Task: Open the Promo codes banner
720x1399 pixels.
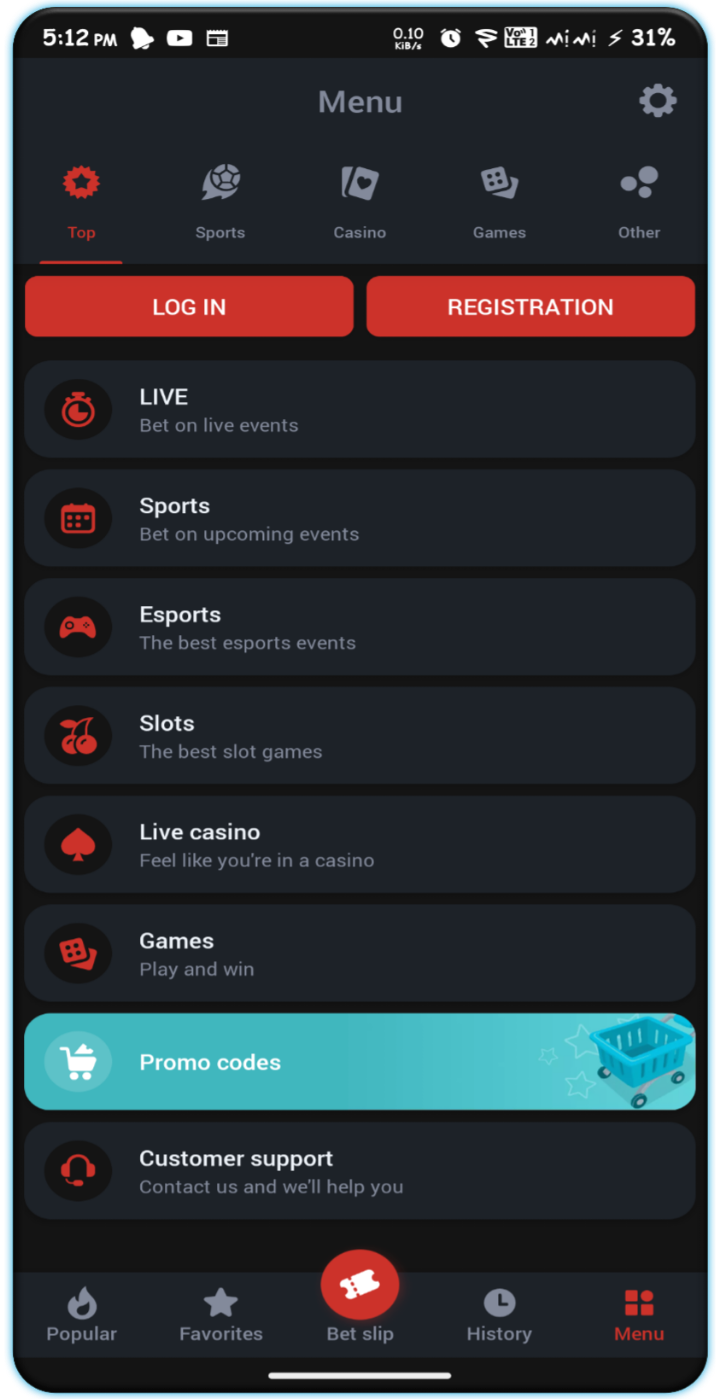Action: click(x=359, y=1062)
